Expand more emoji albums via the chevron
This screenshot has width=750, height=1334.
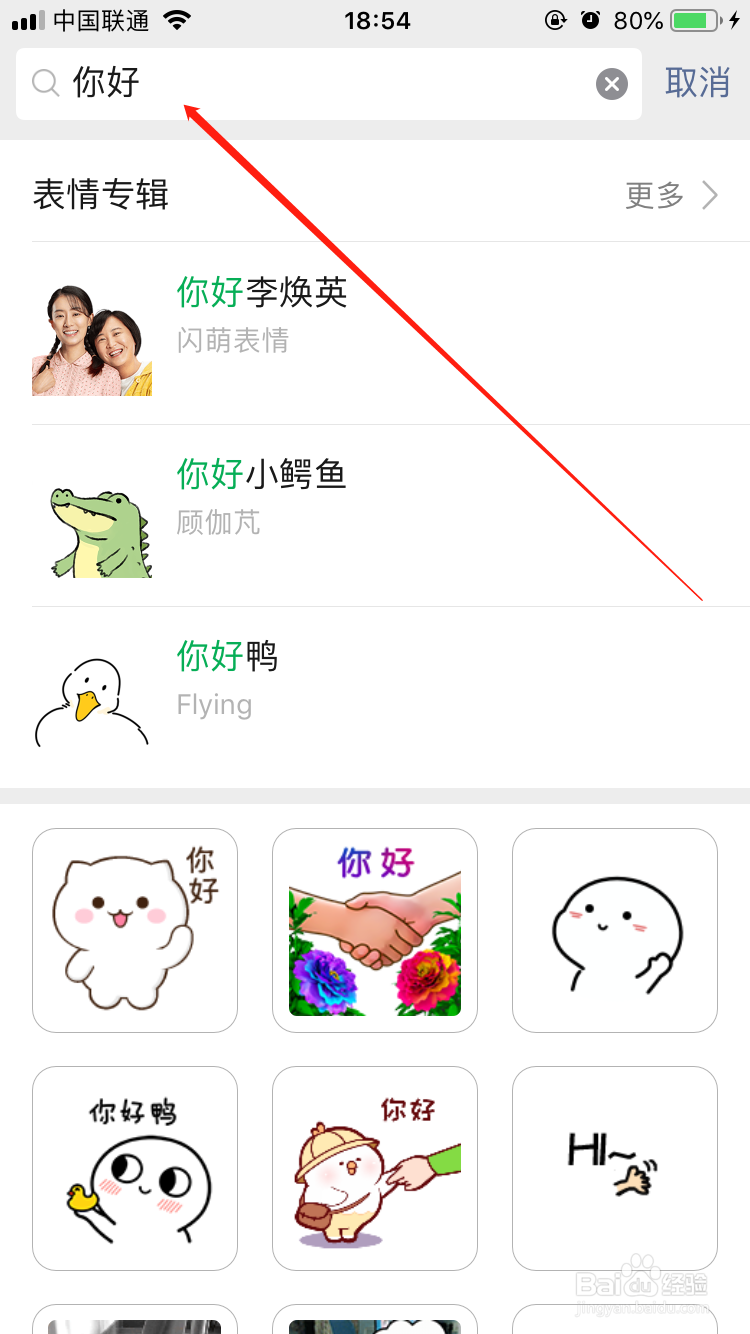710,196
